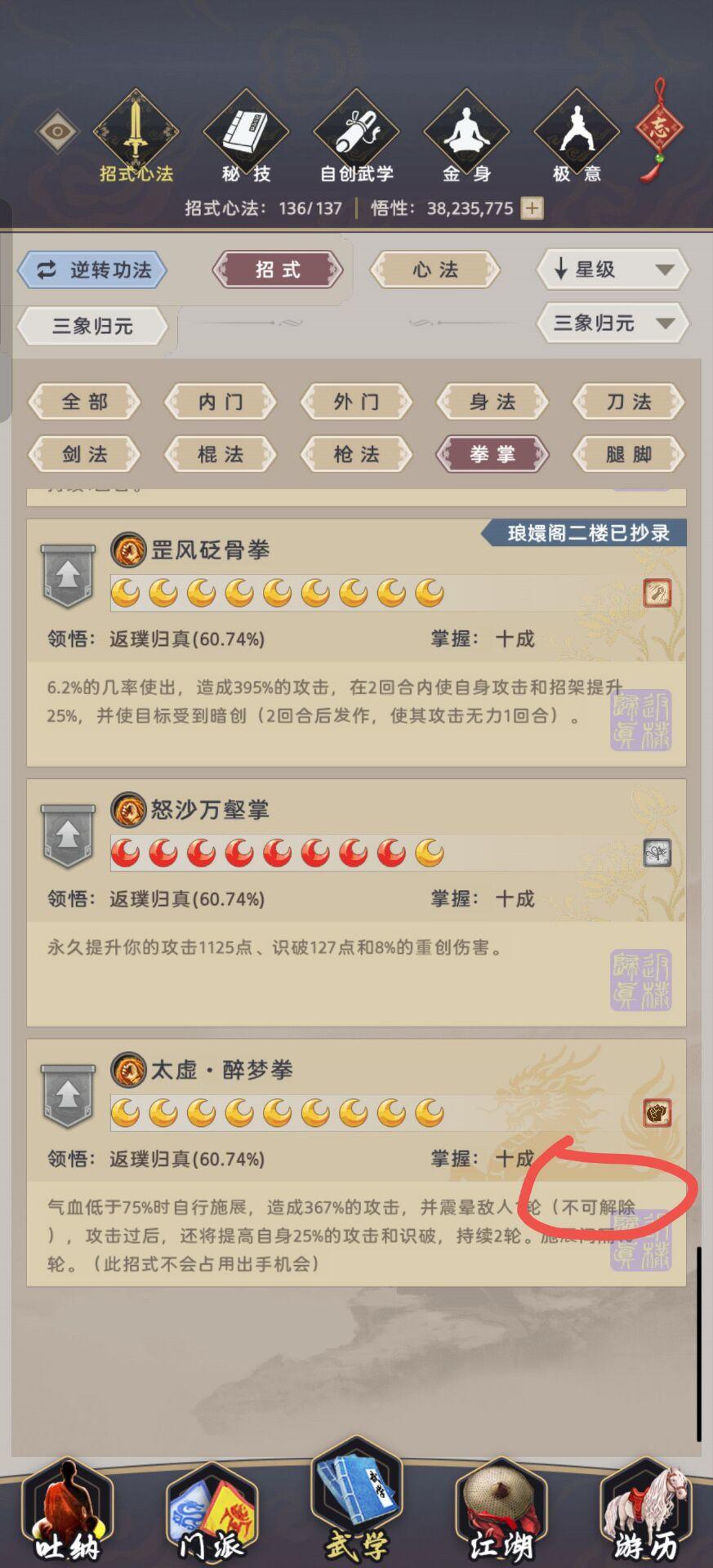Expand the right 三象归元 dropdown
This screenshot has width=713, height=1568.
[613, 323]
